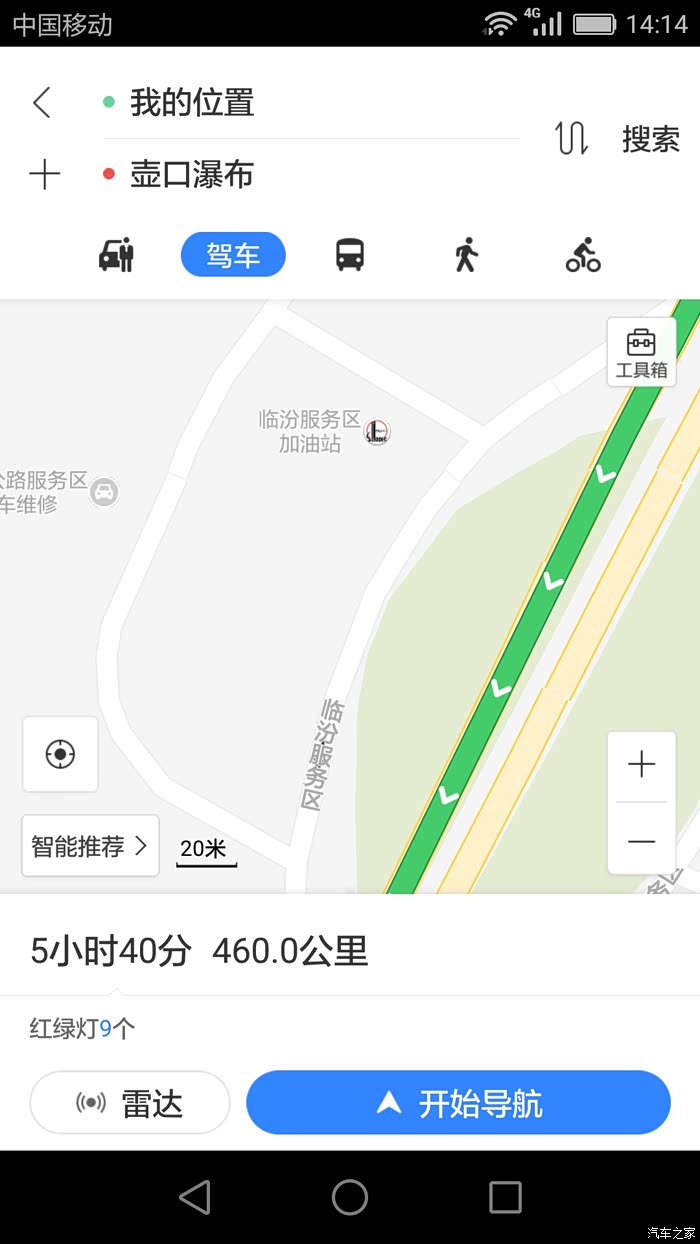Edit the start point 我的位置
This screenshot has height=1244, width=700.
tap(192, 102)
